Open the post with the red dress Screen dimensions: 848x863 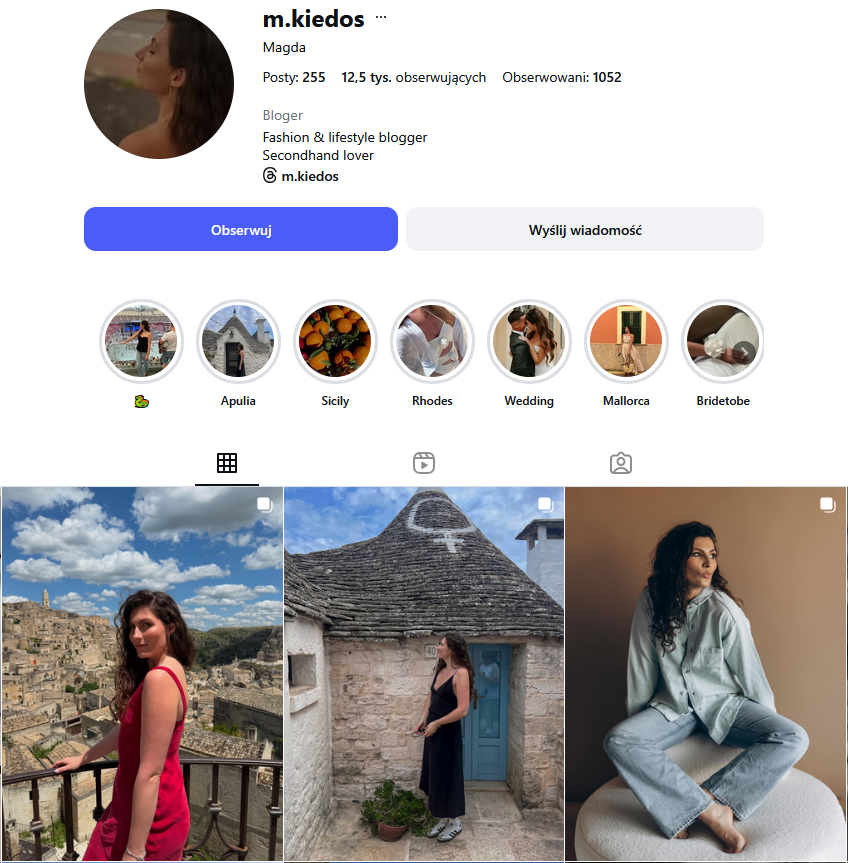click(x=142, y=675)
